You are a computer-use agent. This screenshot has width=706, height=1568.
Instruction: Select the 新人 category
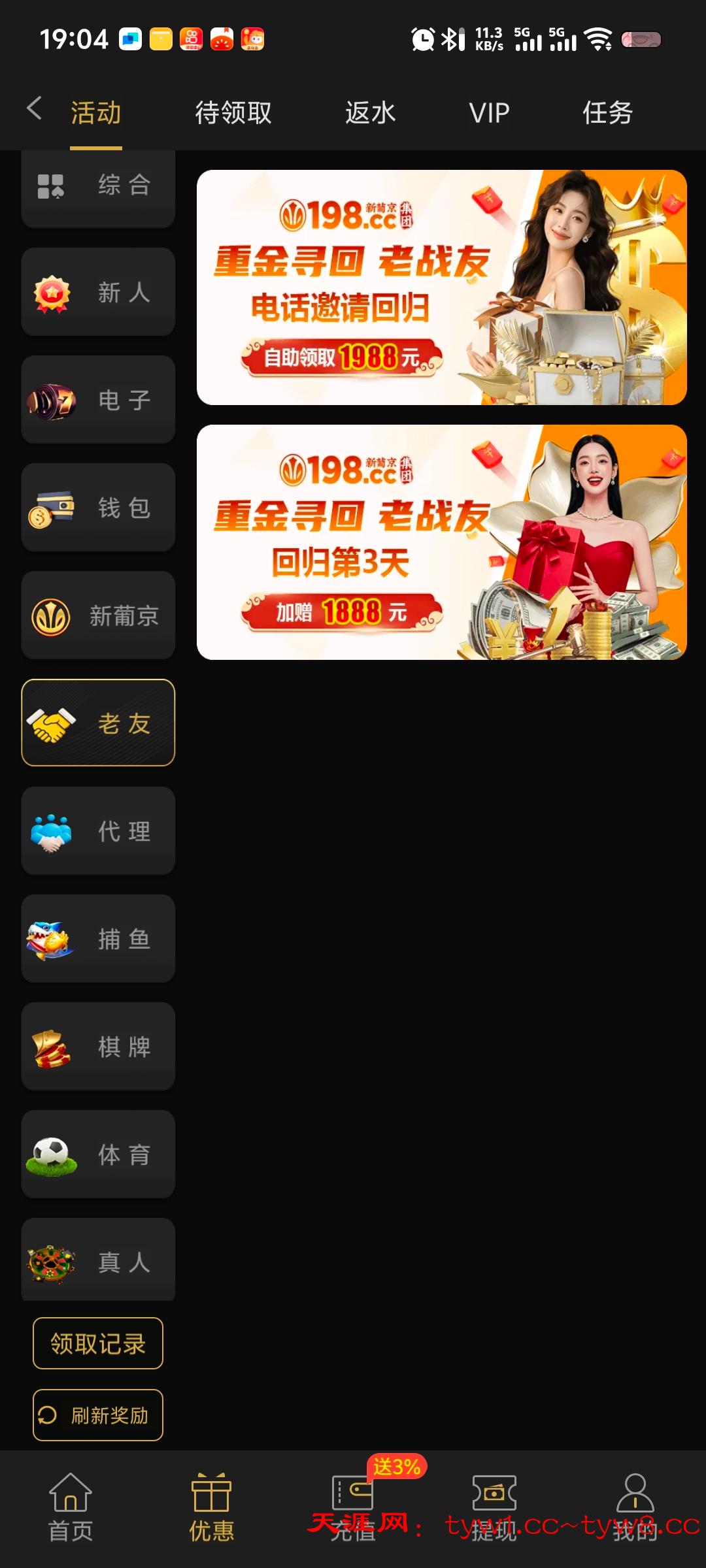coord(98,292)
